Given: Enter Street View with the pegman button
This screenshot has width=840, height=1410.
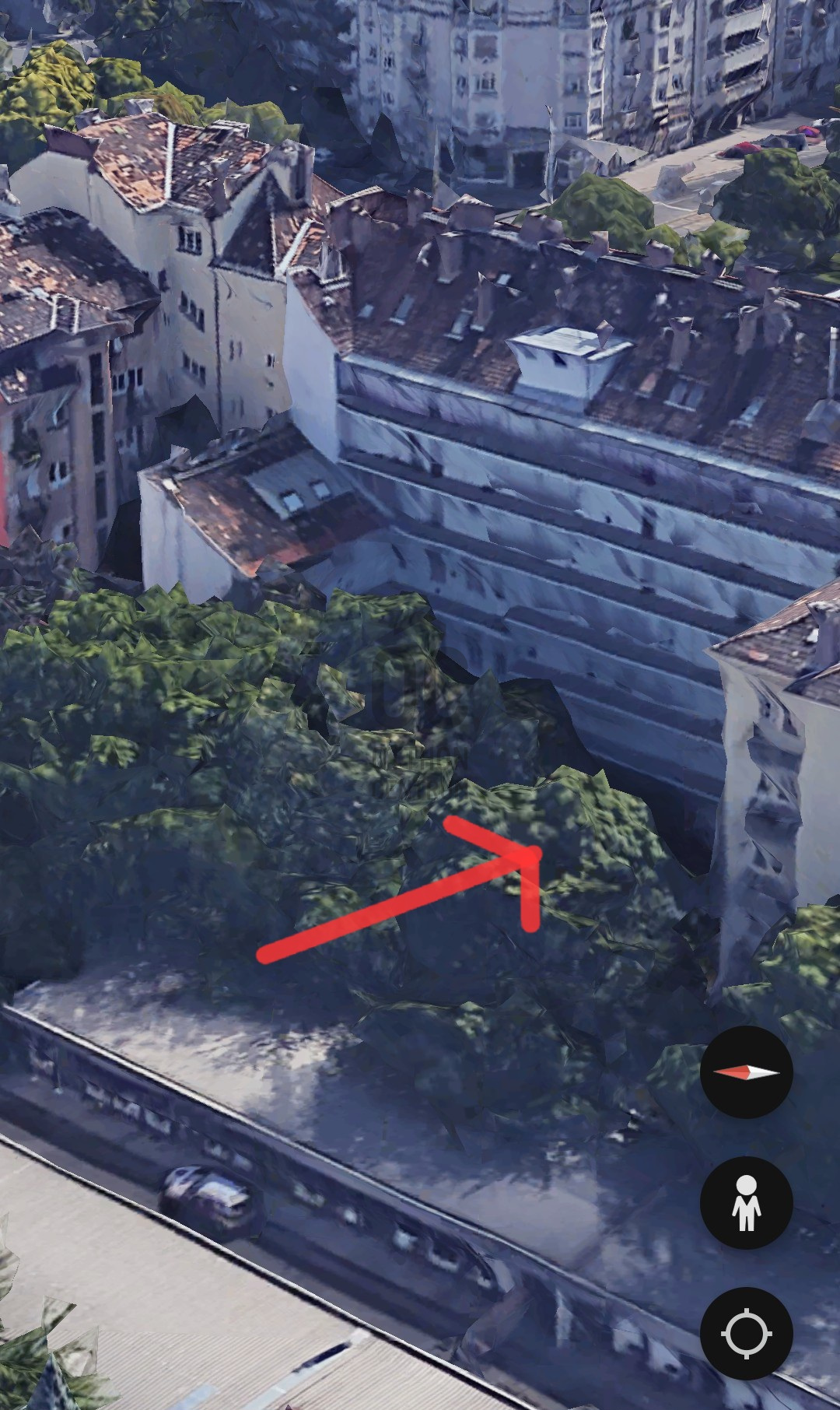Looking at the screenshot, I should click(746, 1203).
